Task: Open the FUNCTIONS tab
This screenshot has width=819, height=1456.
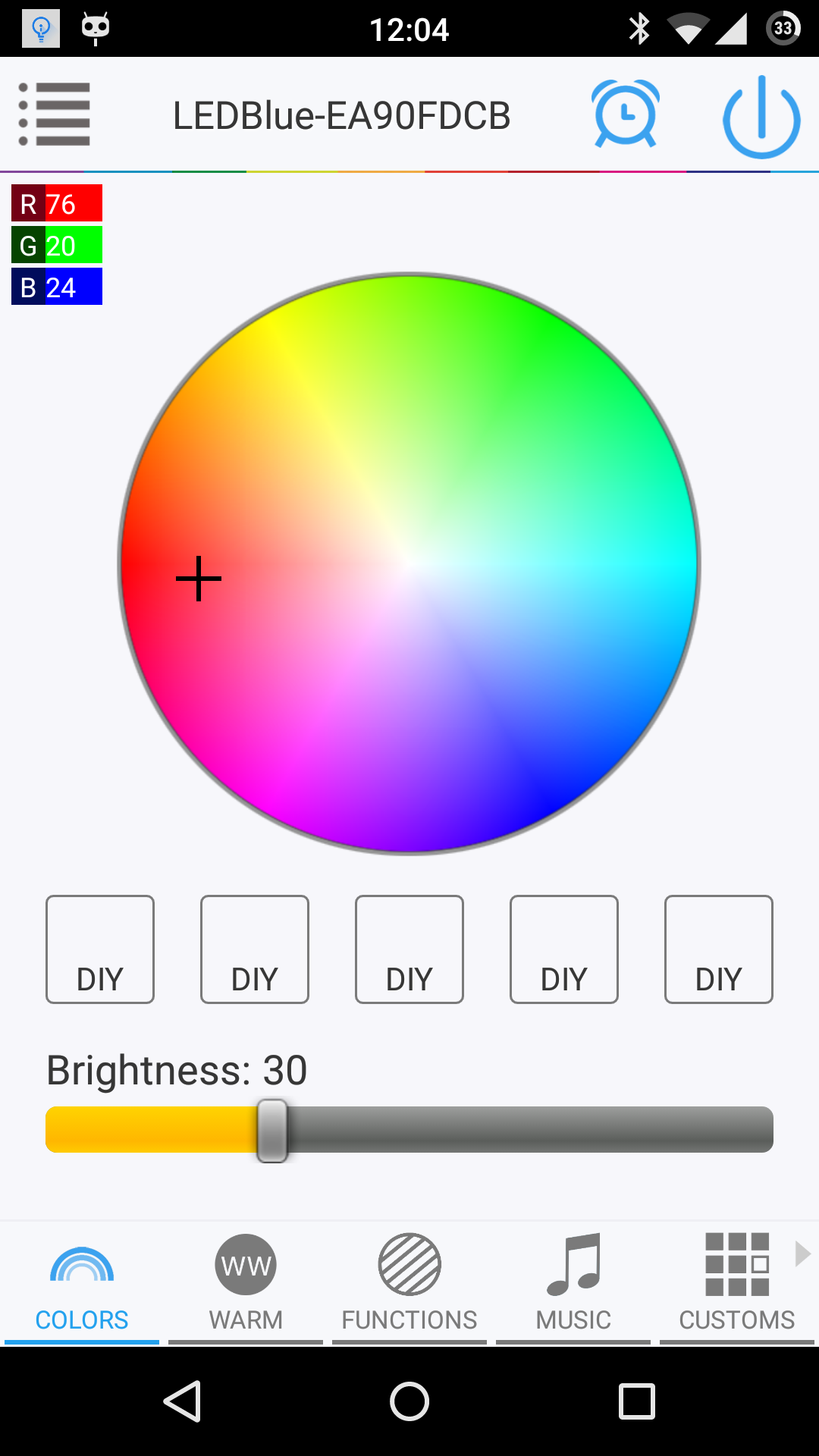Action: tap(409, 1283)
